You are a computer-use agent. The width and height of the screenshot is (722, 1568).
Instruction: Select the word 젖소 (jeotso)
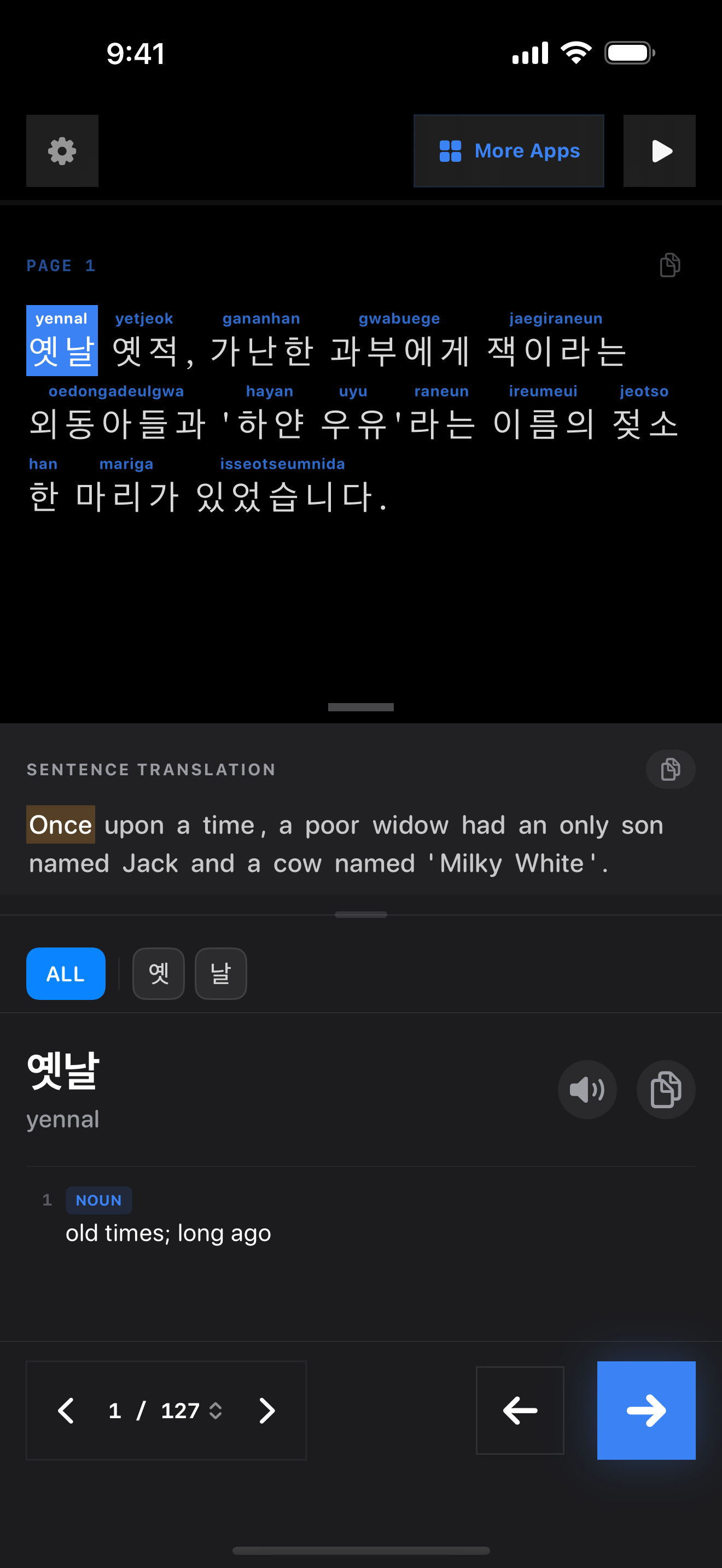[645, 423]
